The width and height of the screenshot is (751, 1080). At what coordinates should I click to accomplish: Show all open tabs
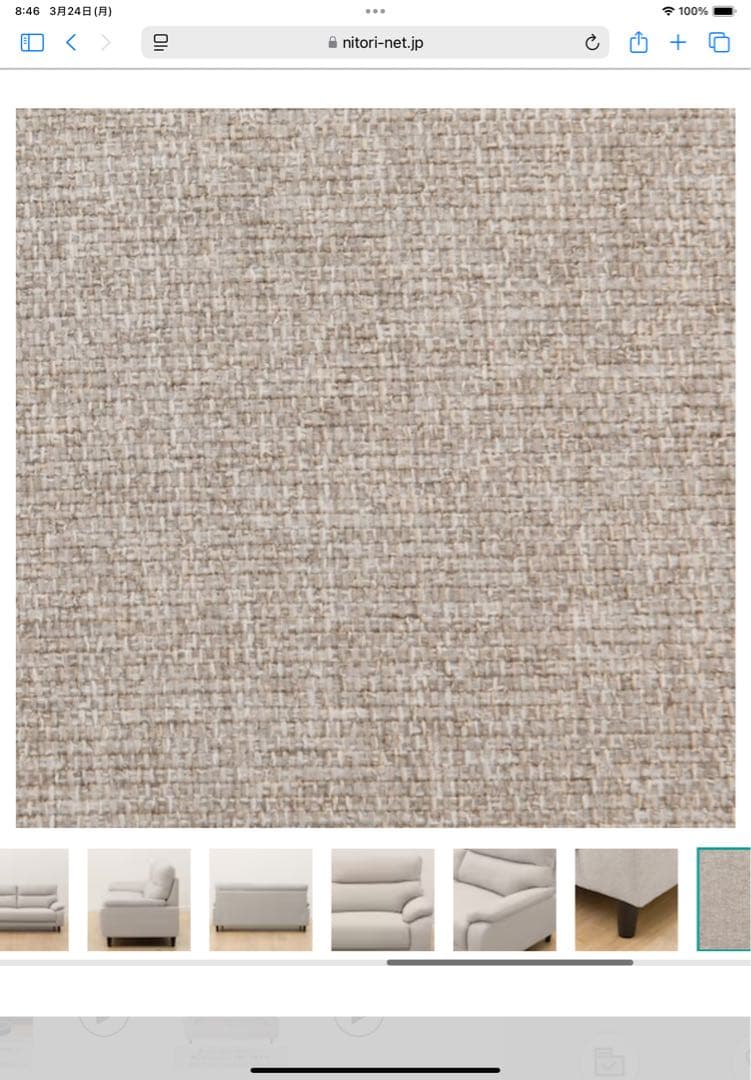(x=719, y=43)
